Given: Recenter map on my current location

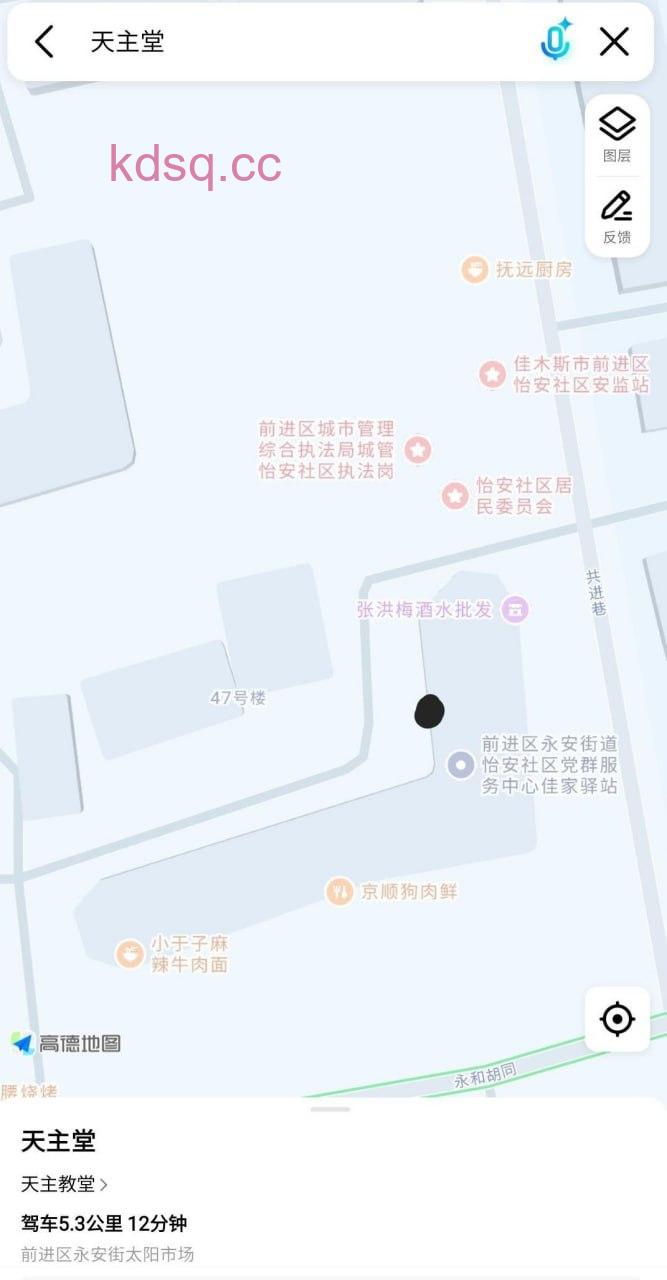Looking at the screenshot, I should (x=617, y=1019).
